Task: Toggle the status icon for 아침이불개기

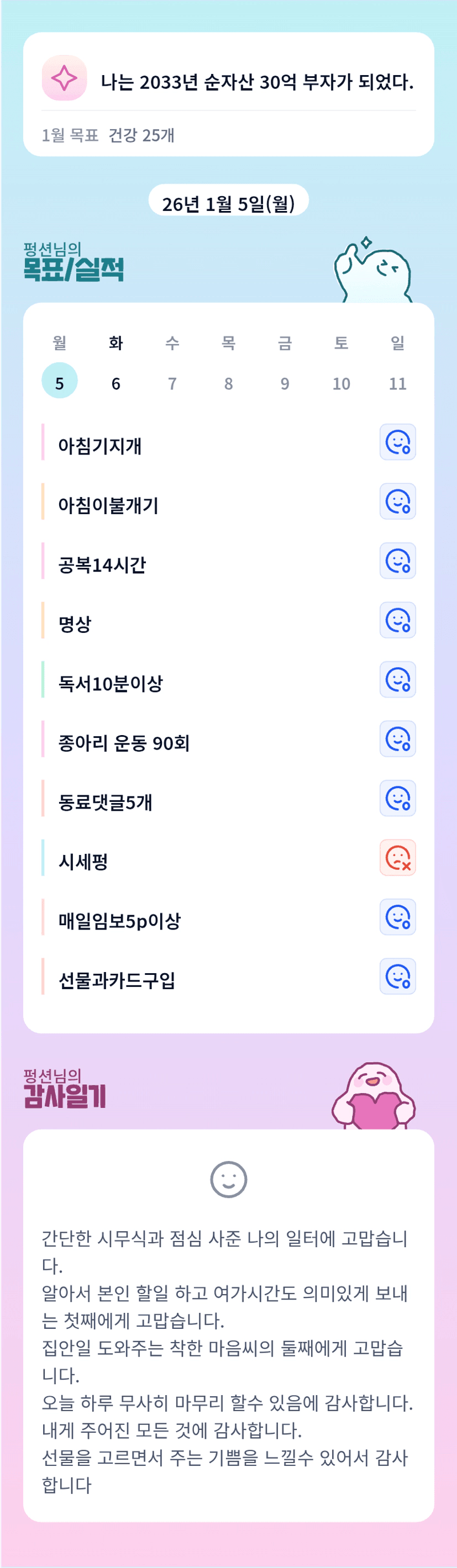Action: click(397, 501)
